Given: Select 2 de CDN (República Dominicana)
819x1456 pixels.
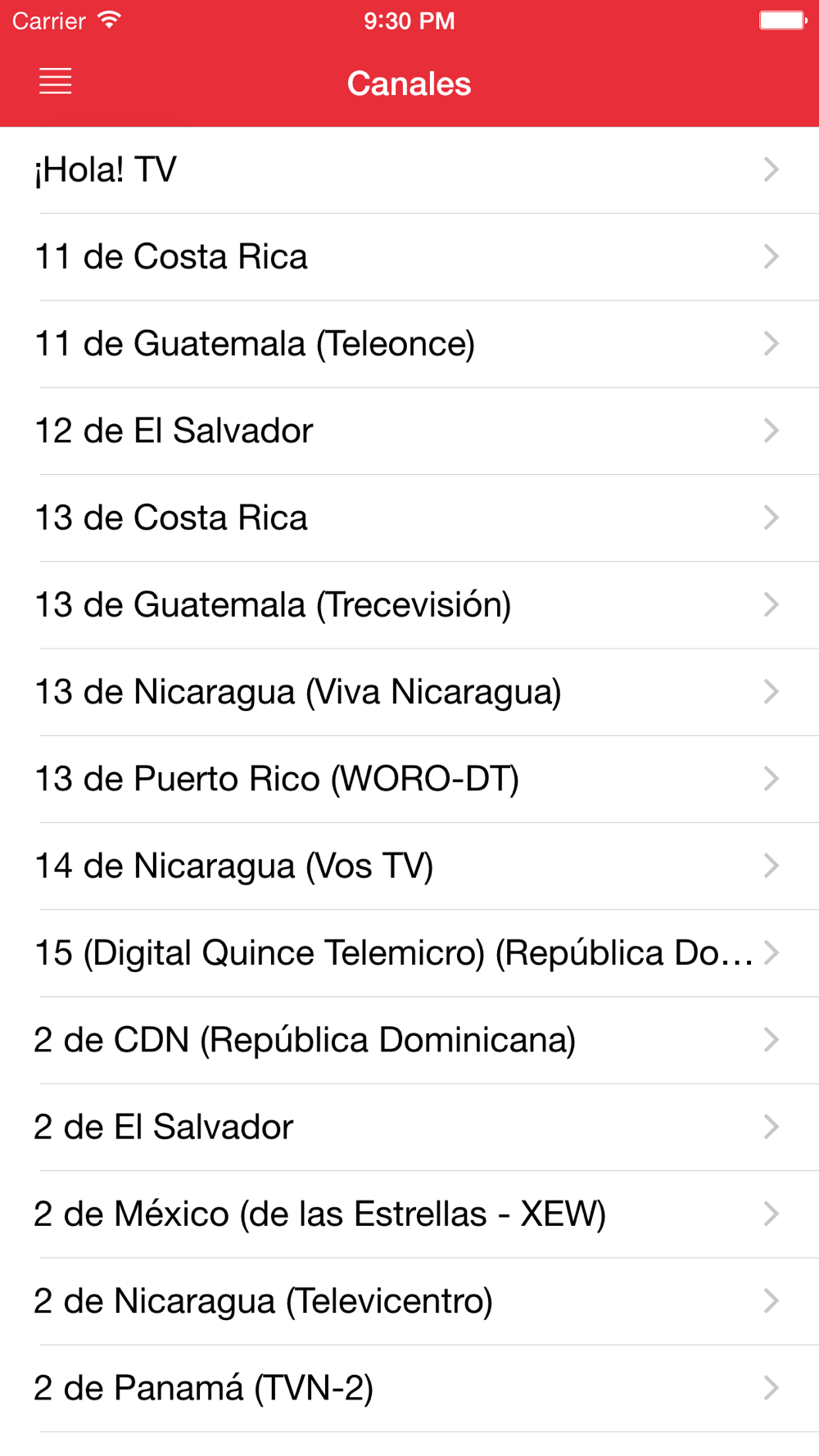Looking at the screenshot, I should pos(409,1041).
